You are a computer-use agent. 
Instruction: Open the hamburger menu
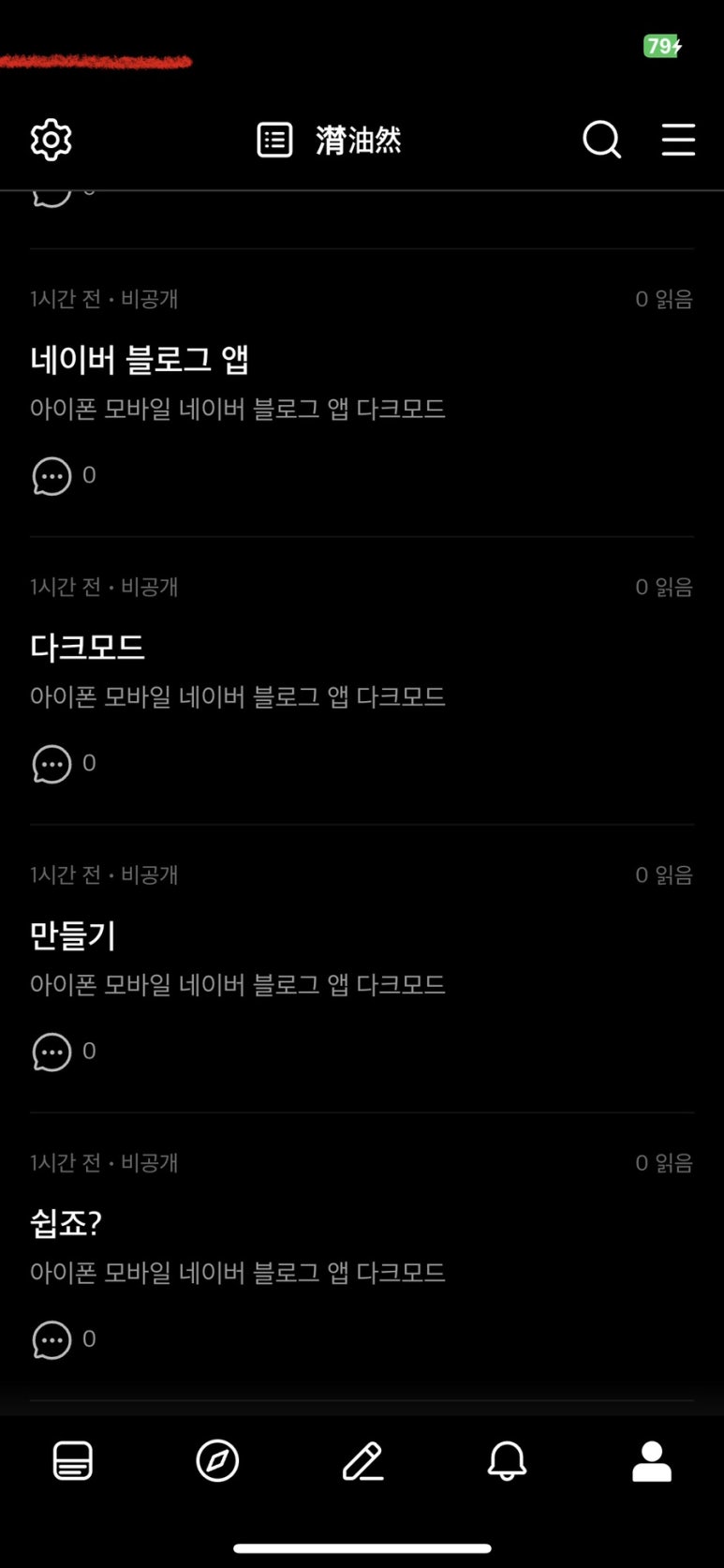(678, 141)
